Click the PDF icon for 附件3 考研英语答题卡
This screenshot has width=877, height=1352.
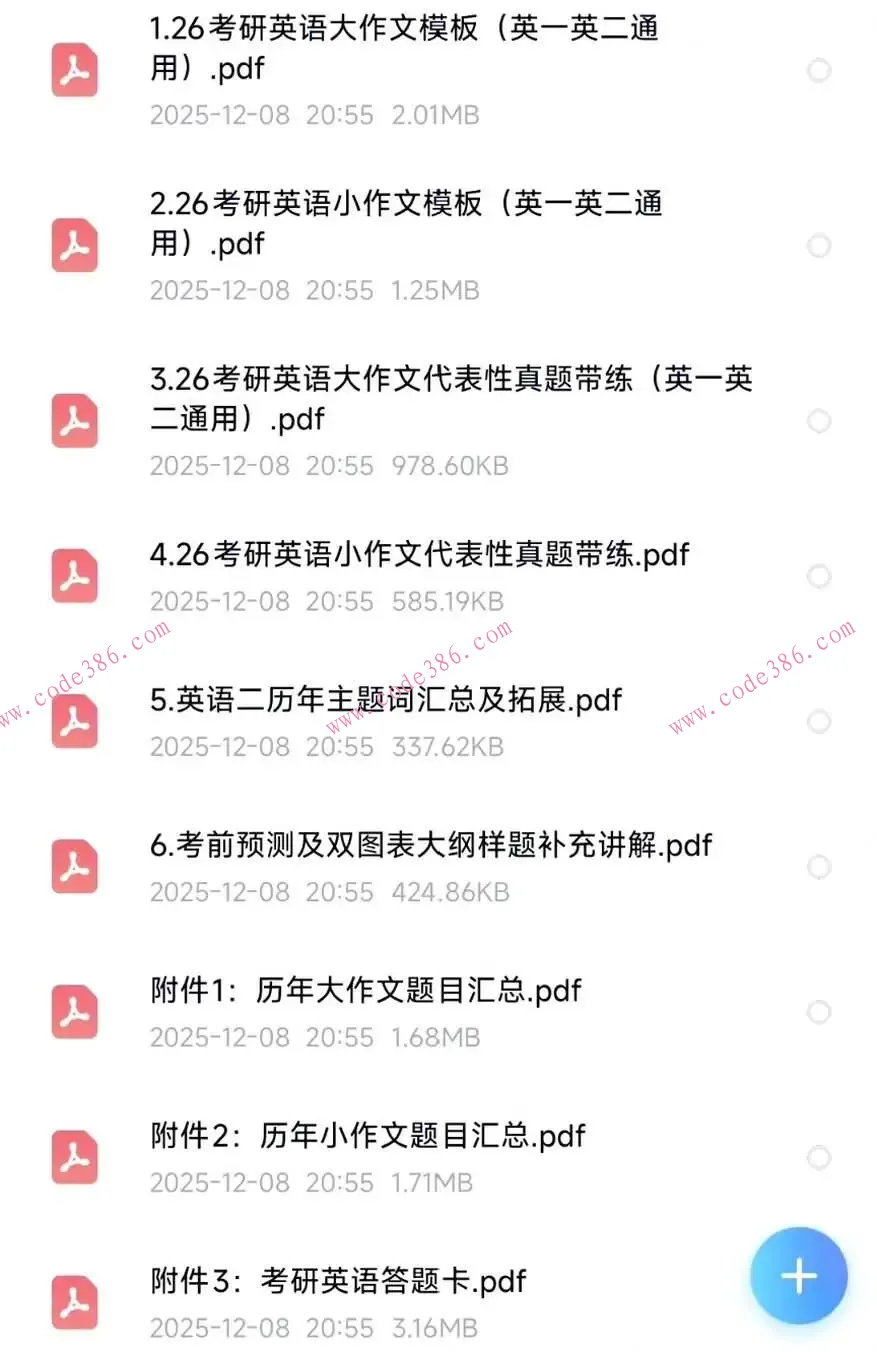[x=74, y=1303]
